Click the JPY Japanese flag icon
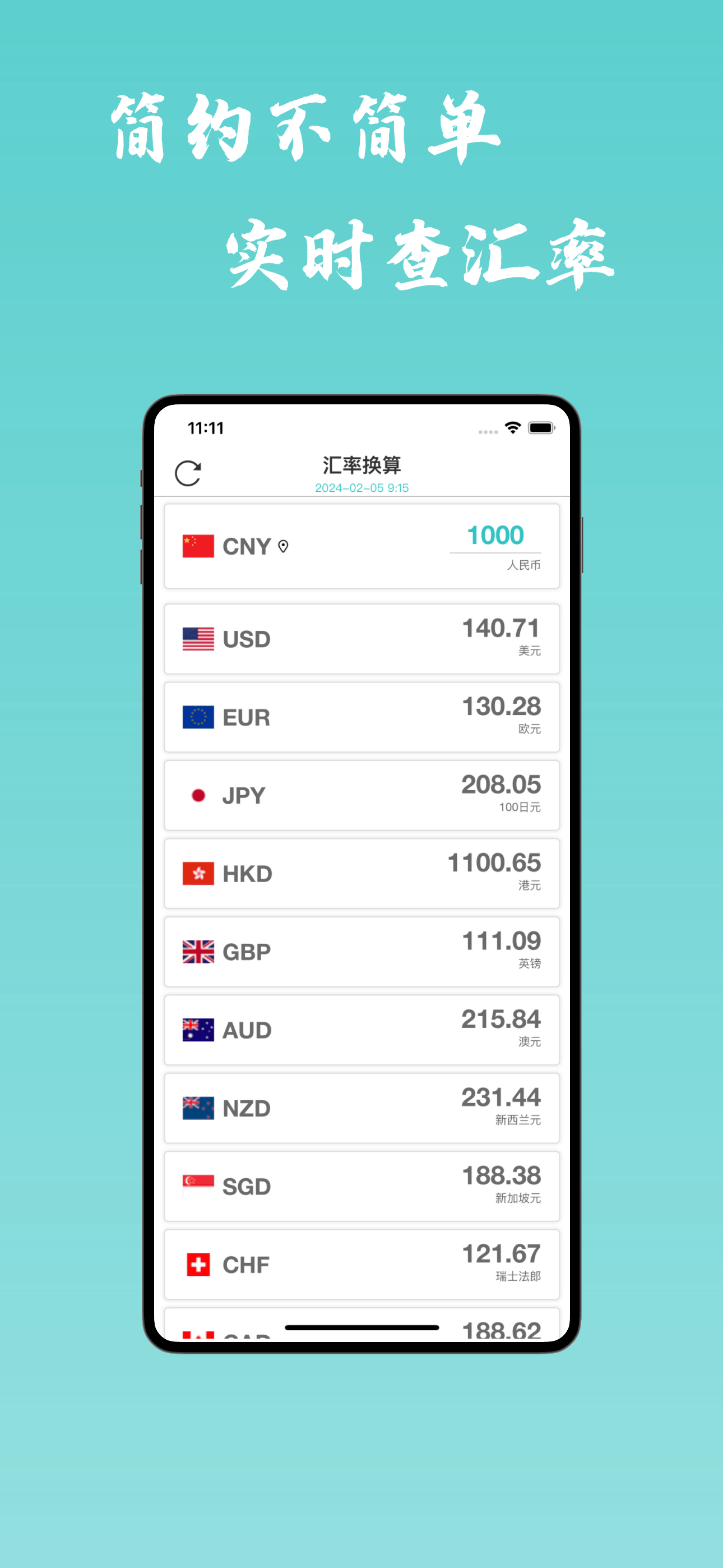The height and width of the screenshot is (1568, 723). click(198, 795)
